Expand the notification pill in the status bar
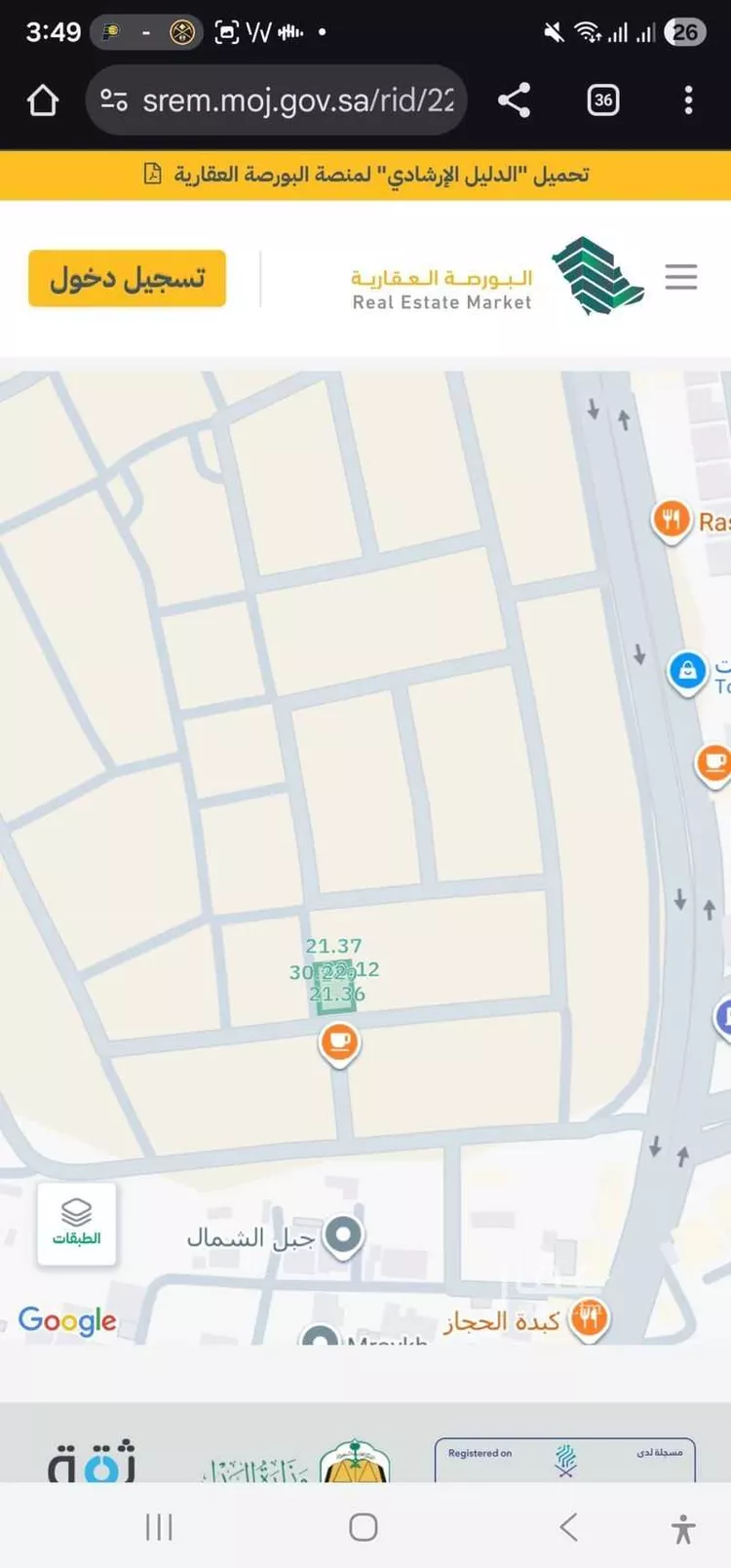 (144, 31)
